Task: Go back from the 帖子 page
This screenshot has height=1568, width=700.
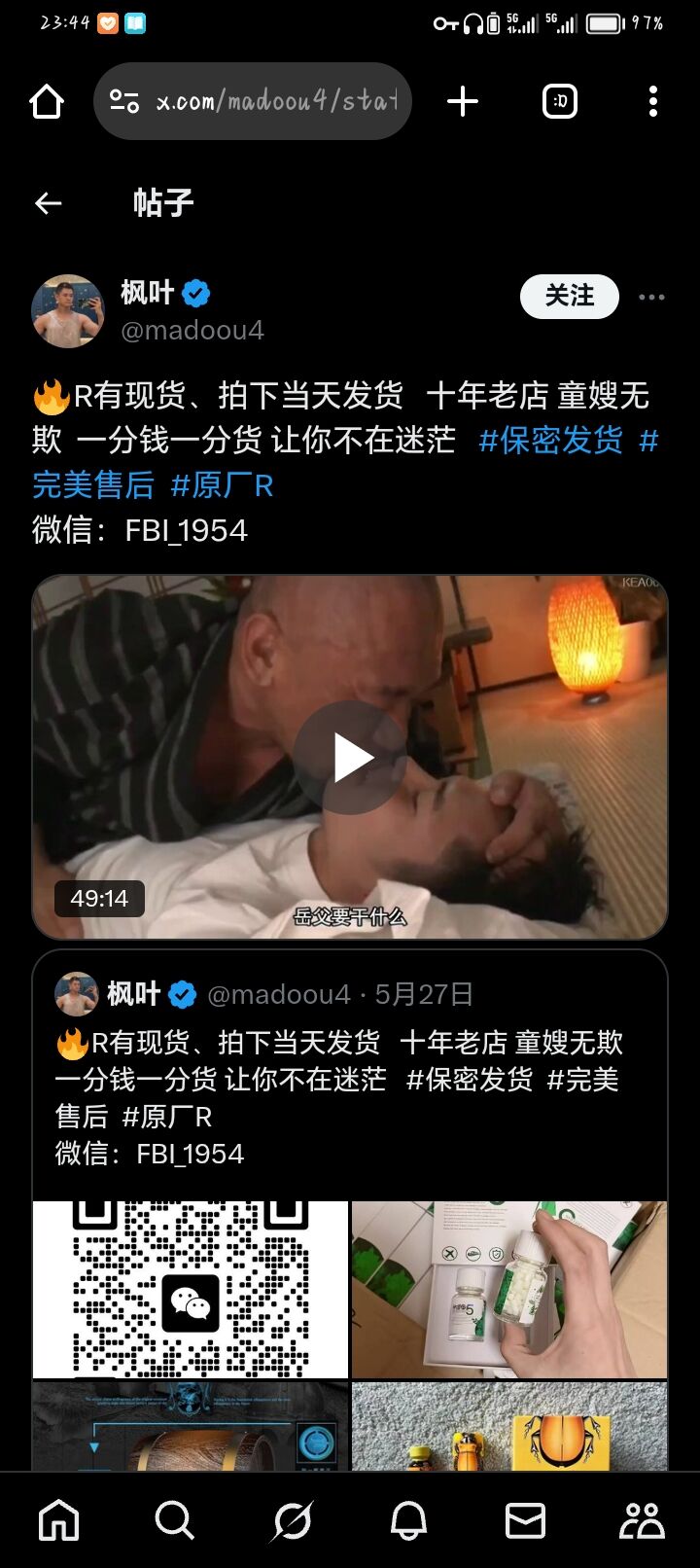Action: point(48,202)
